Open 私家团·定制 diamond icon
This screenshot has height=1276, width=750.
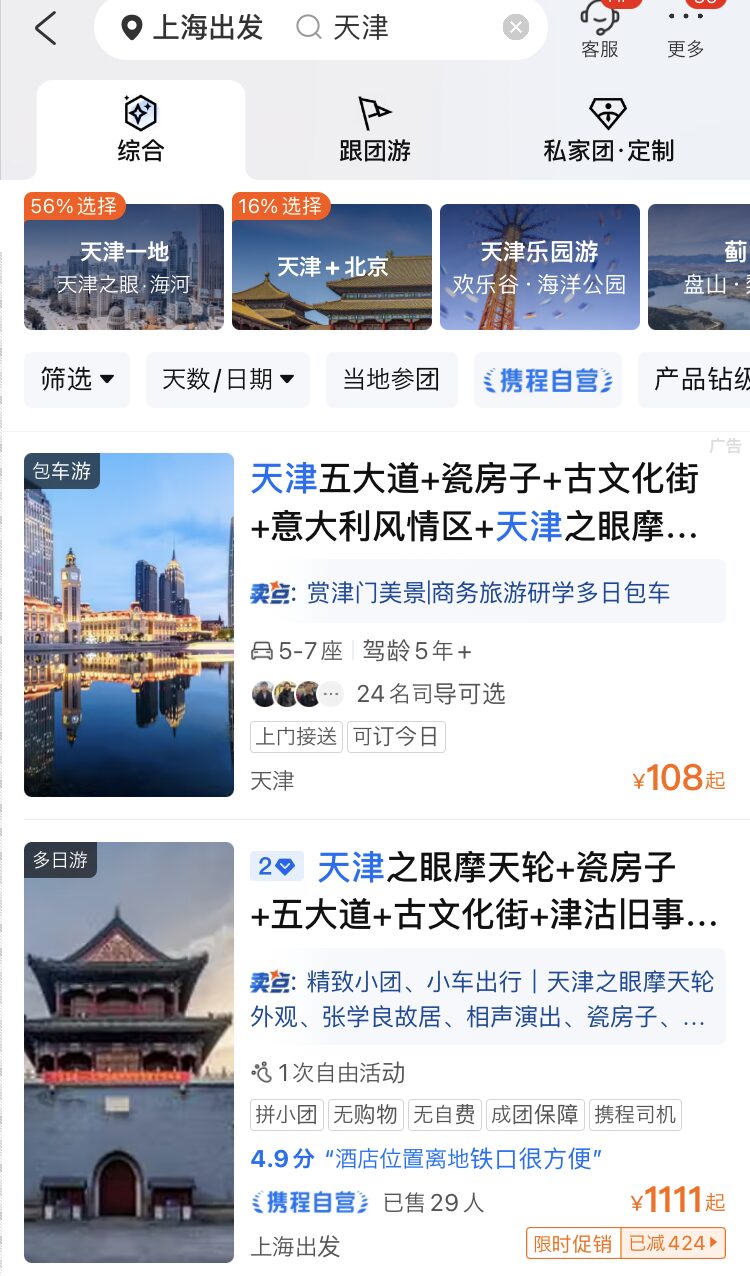coord(608,113)
